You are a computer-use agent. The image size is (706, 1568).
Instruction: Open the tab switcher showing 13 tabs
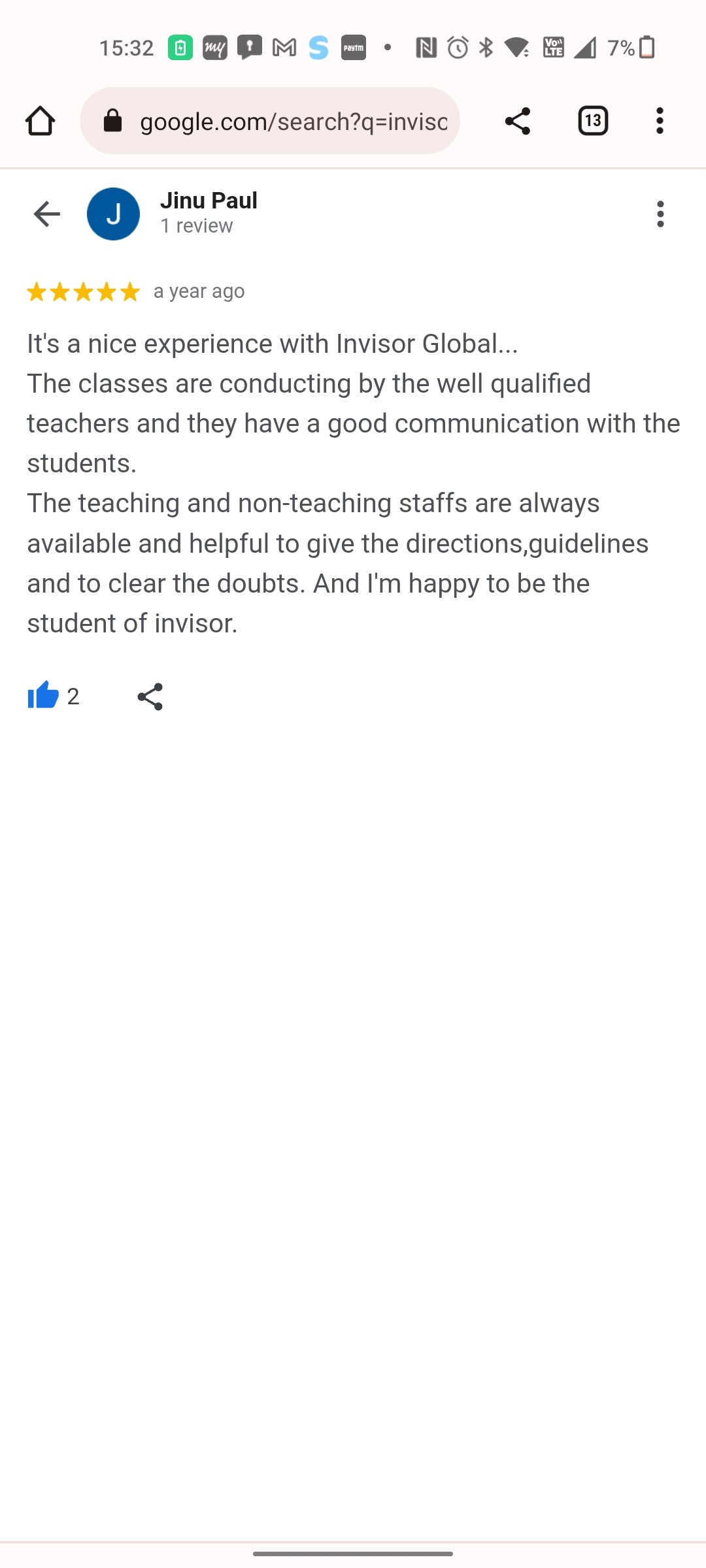coord(593,122)
